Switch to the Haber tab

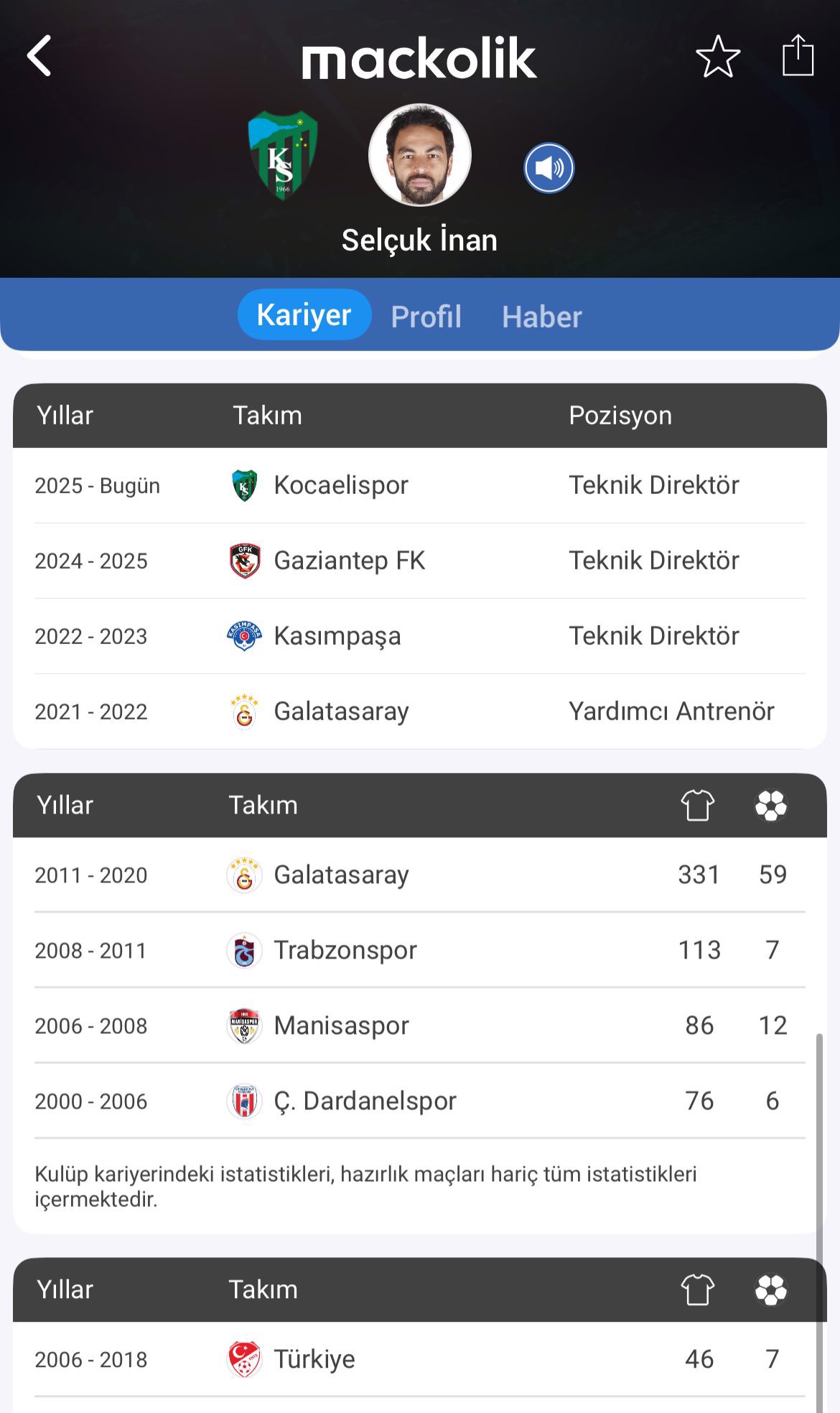[x=541, y=317]
